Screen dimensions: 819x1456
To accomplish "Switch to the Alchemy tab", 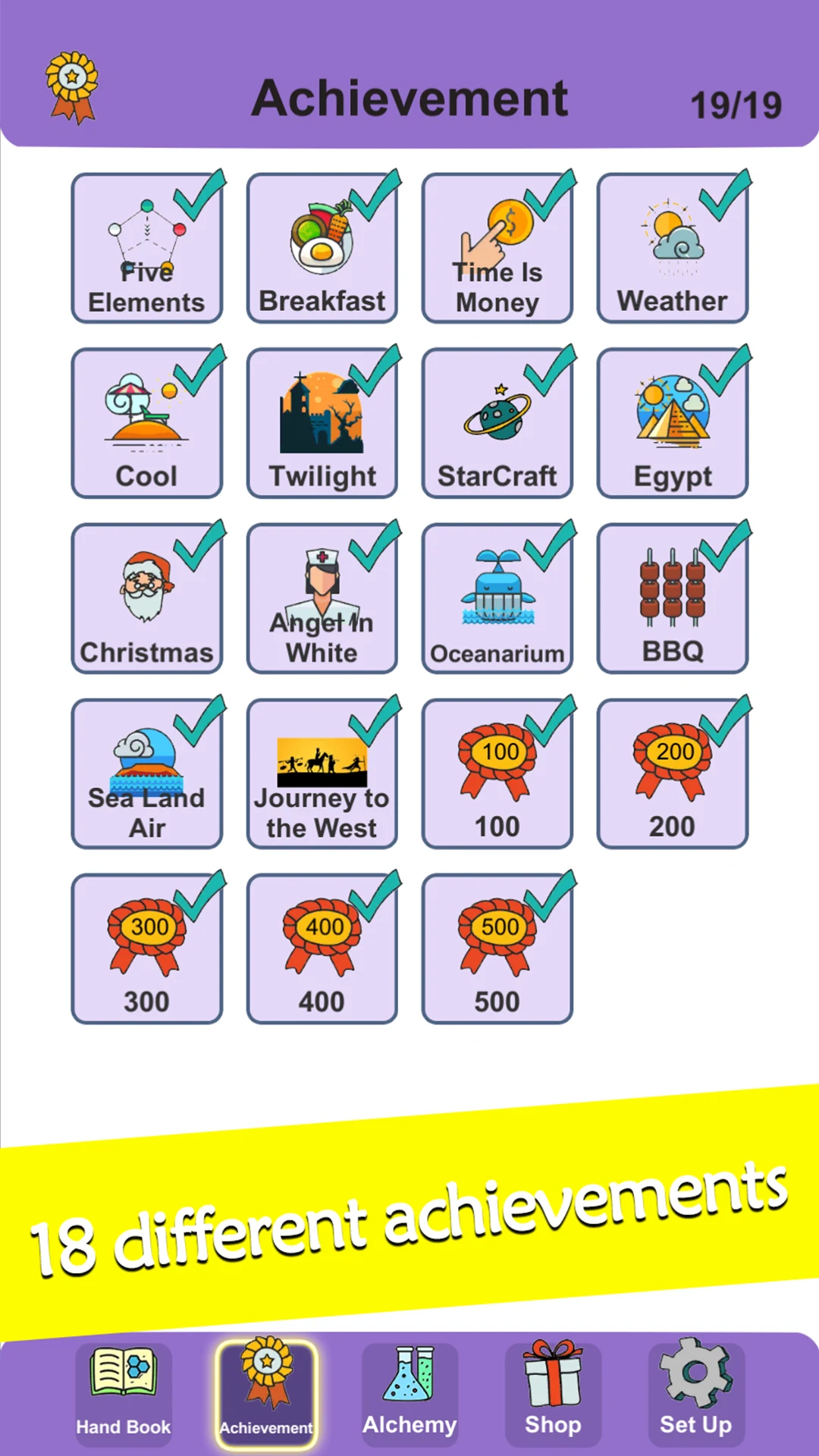I will pos(409,1394).
